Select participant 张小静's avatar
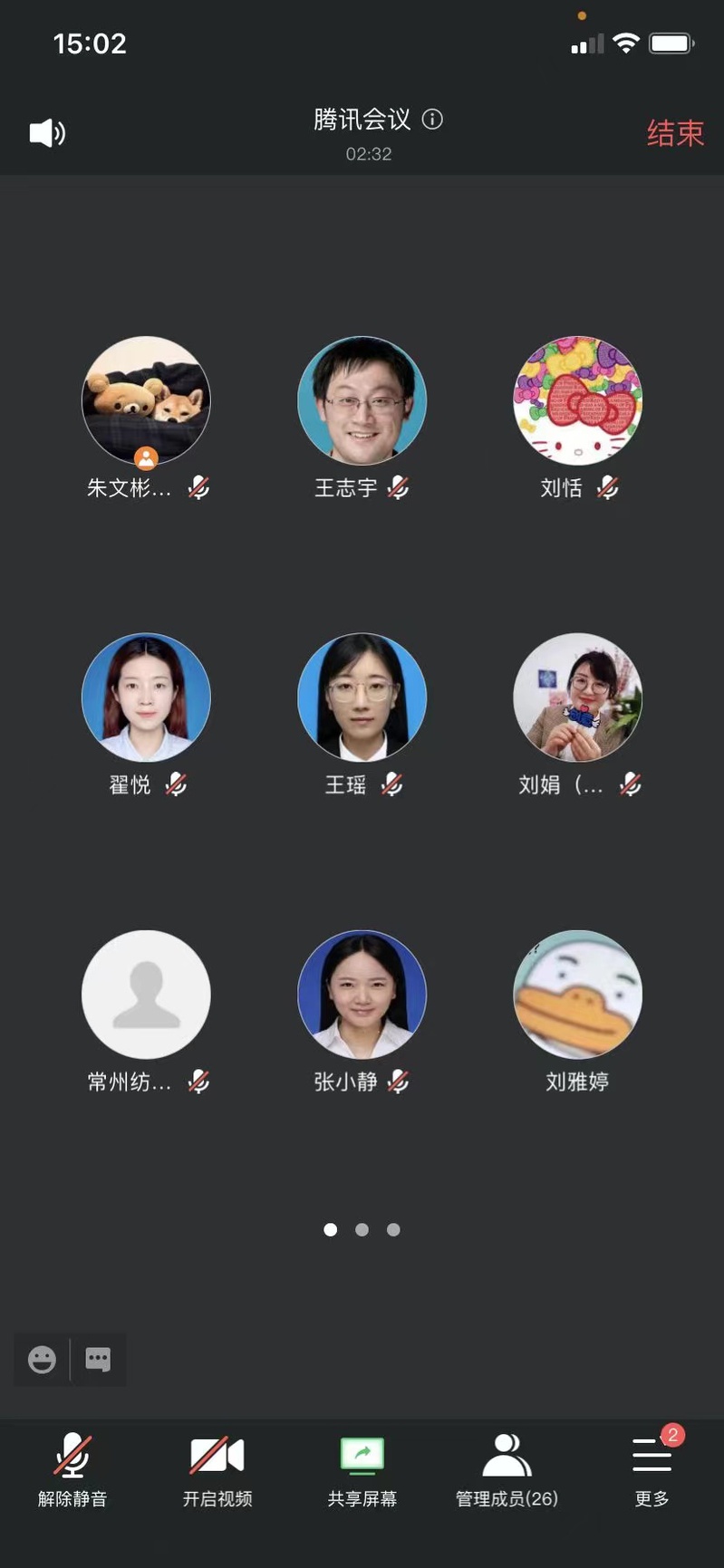This screenshot has width=724, height=1568. coord(362,994)
